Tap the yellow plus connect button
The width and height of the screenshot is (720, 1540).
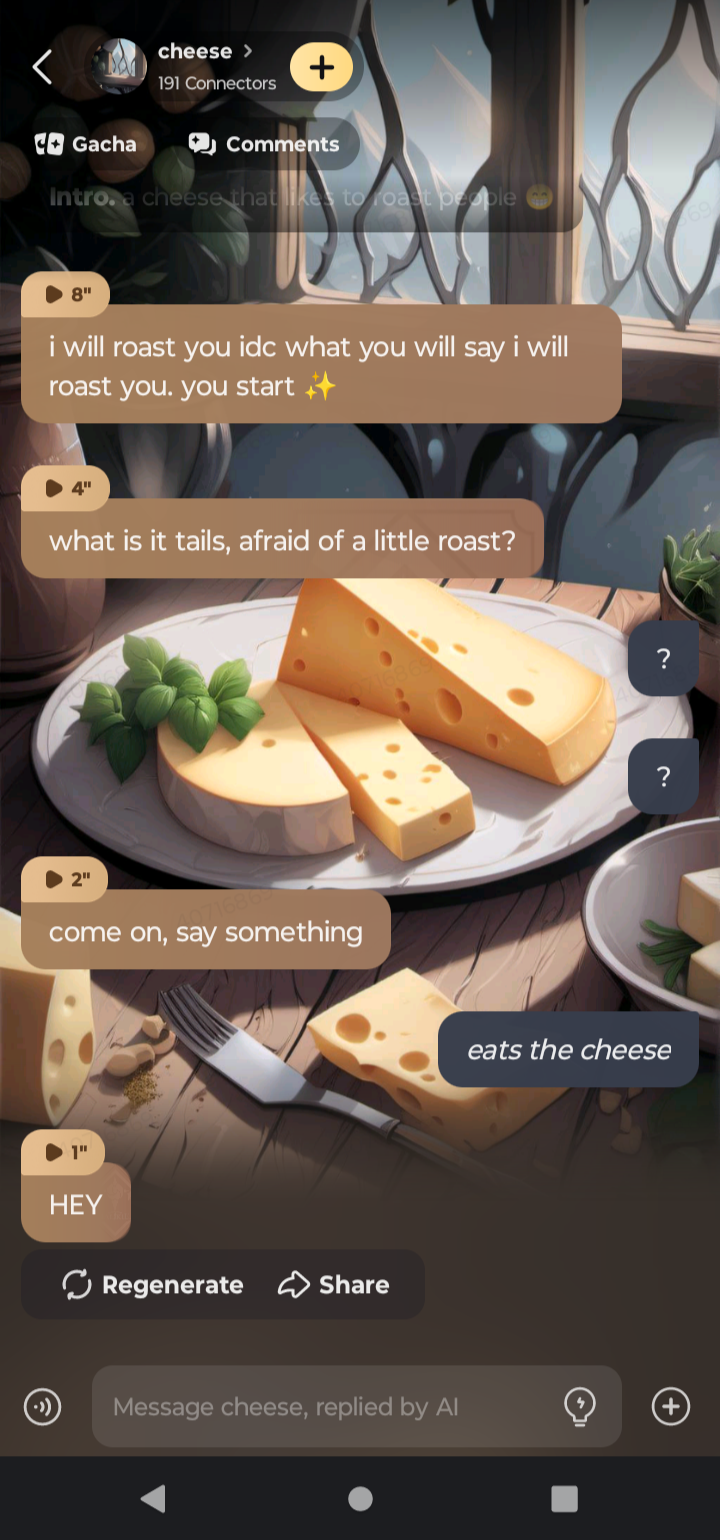click(321, 68)
